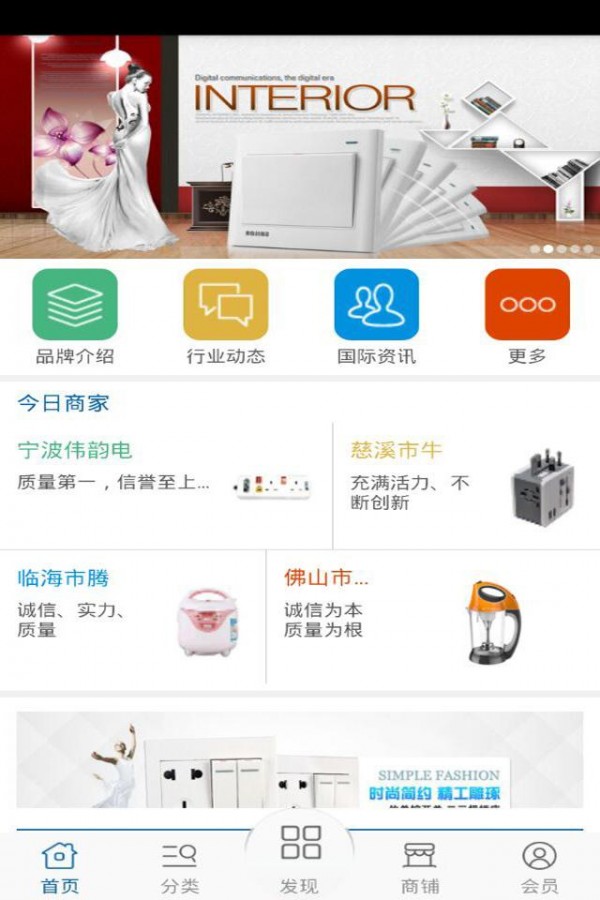600x900 pixels.
Task: Open 品牌介绍 brand introduction
Action: tap(75, 316)
